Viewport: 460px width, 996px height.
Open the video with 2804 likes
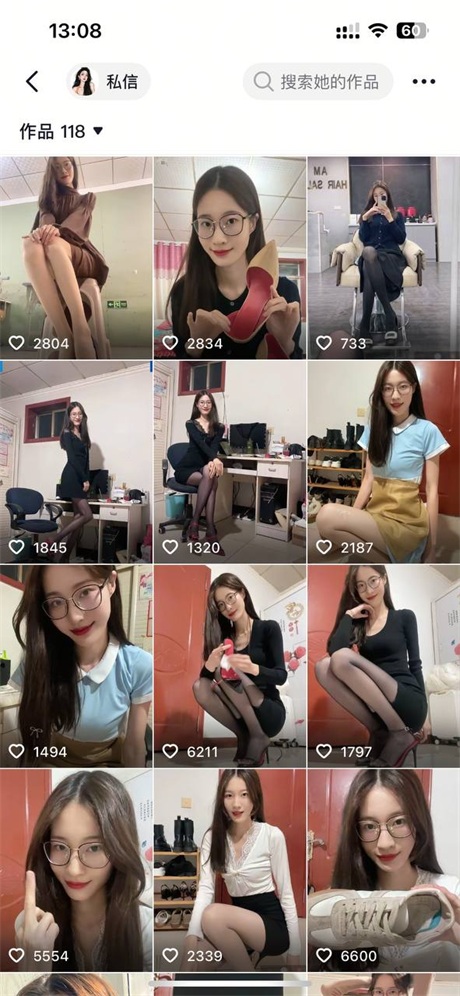click(76, 257)
